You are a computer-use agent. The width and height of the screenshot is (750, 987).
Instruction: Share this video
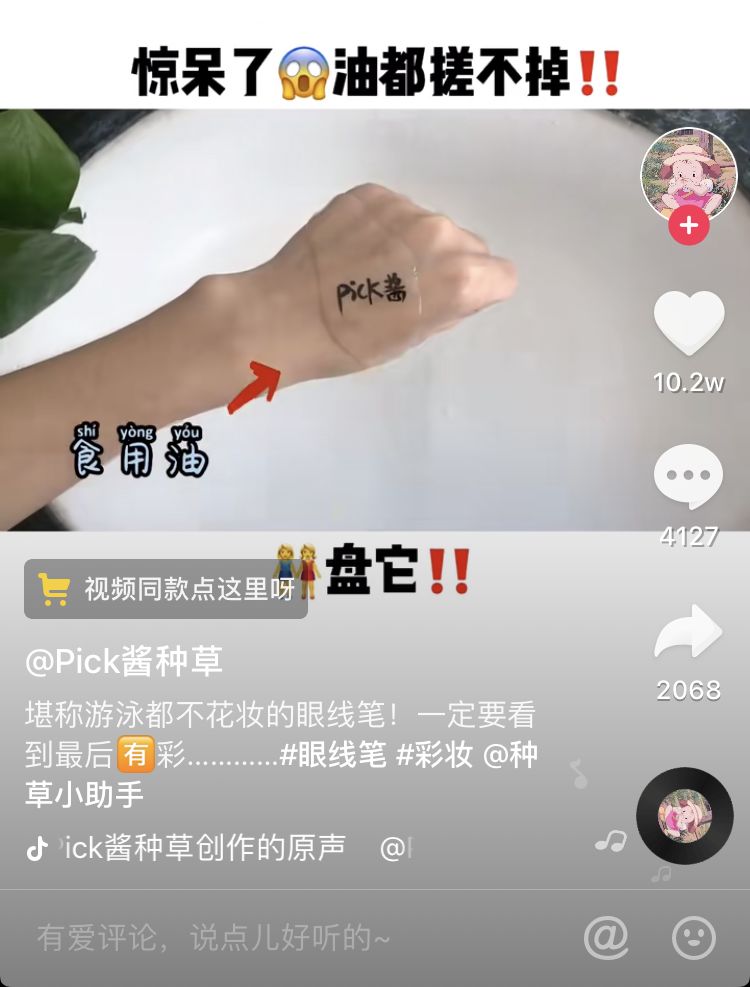(688, 634)
